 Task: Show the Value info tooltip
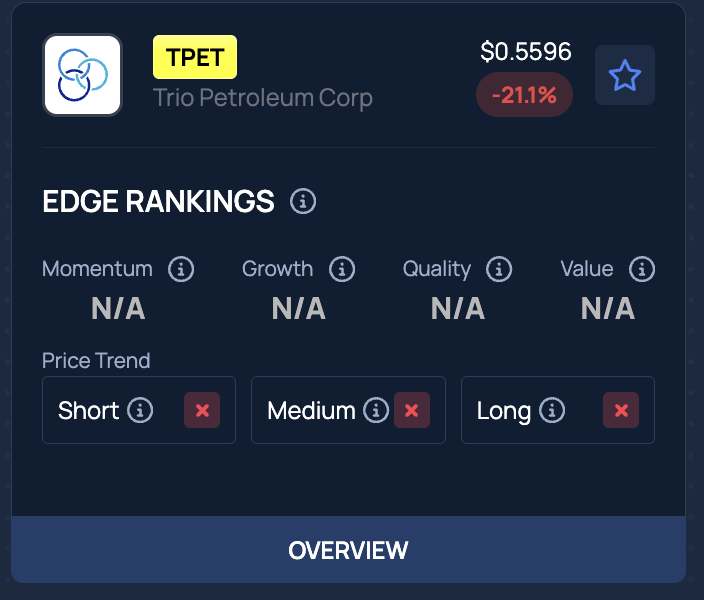pos(642,269)
